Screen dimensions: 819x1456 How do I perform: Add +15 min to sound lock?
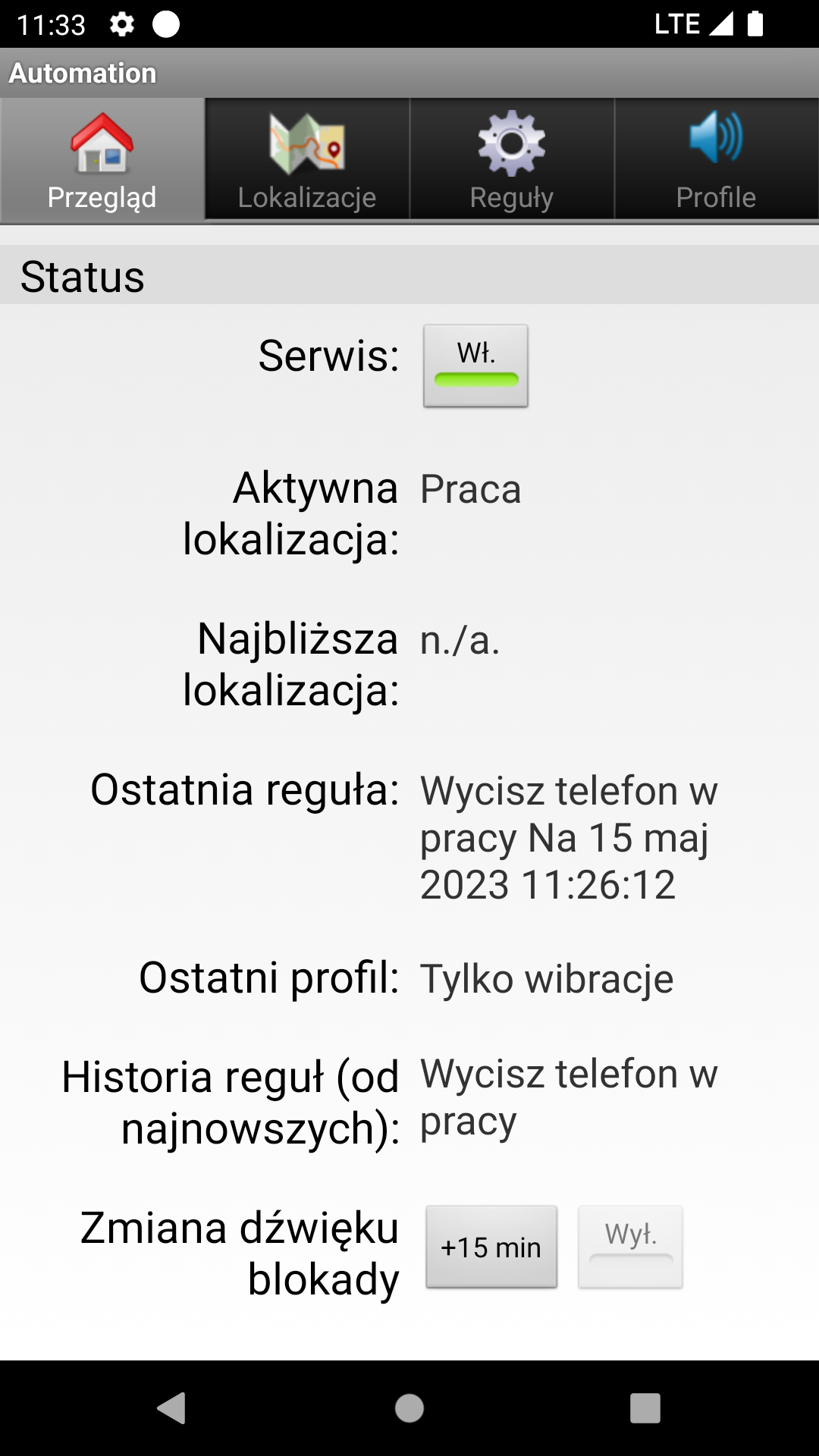pos(491,1247)
